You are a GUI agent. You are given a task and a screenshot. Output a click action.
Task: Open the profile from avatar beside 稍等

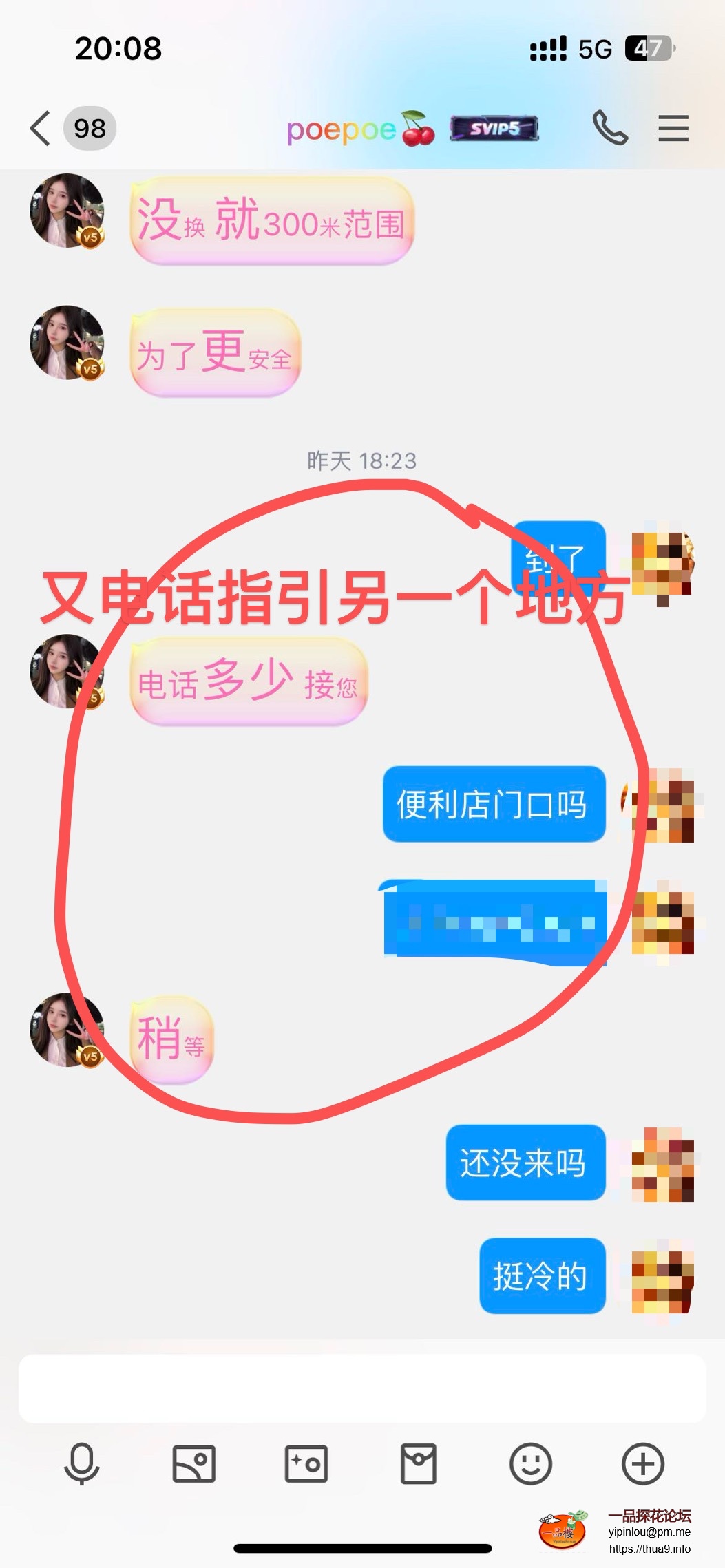pyautogui.click(x=67, y=1030)
